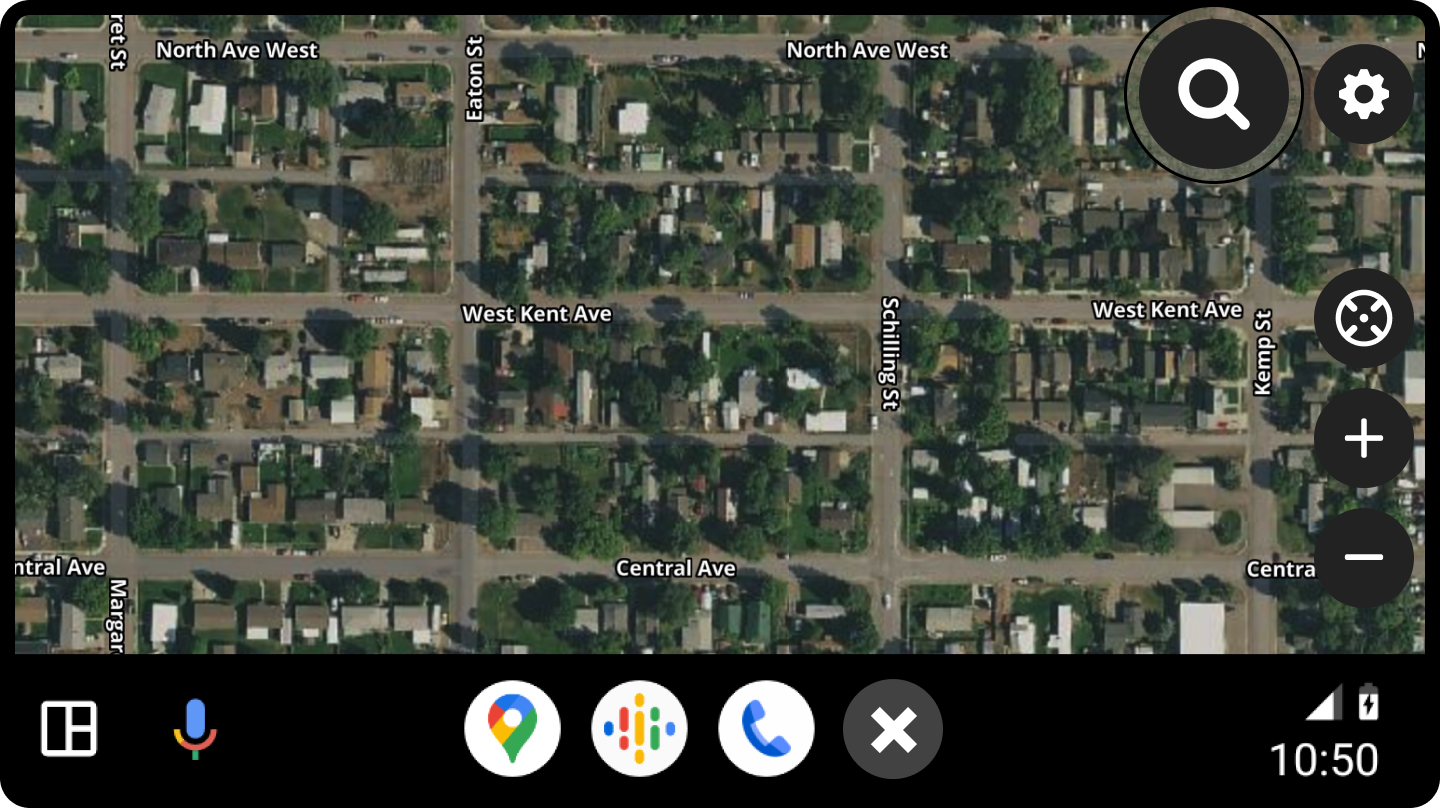Zoom out of the map
The width and height of the screenshot is (1440, 808).
[x=1363, y=557]
